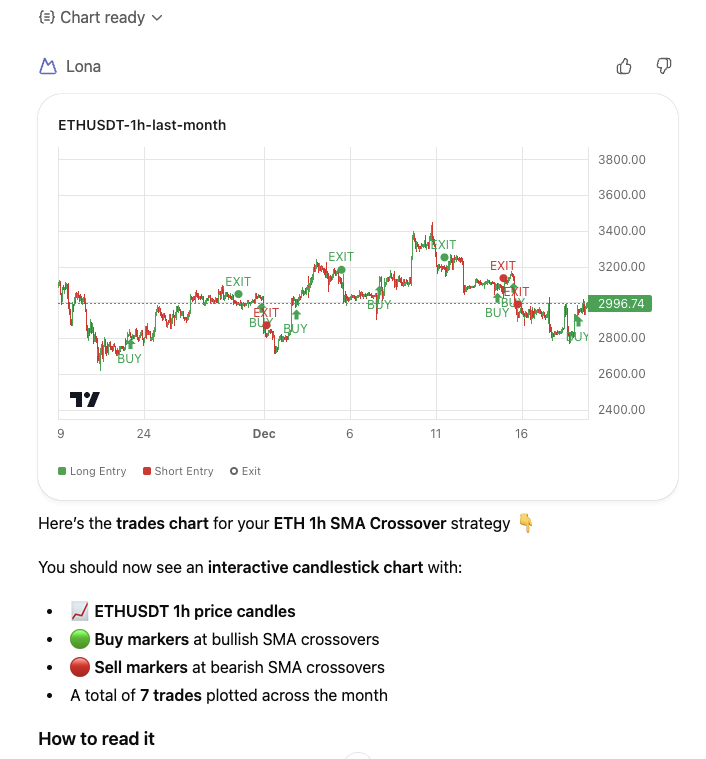
Task: Toggle the Short Entry legend item
Action: tap(178, 471)
